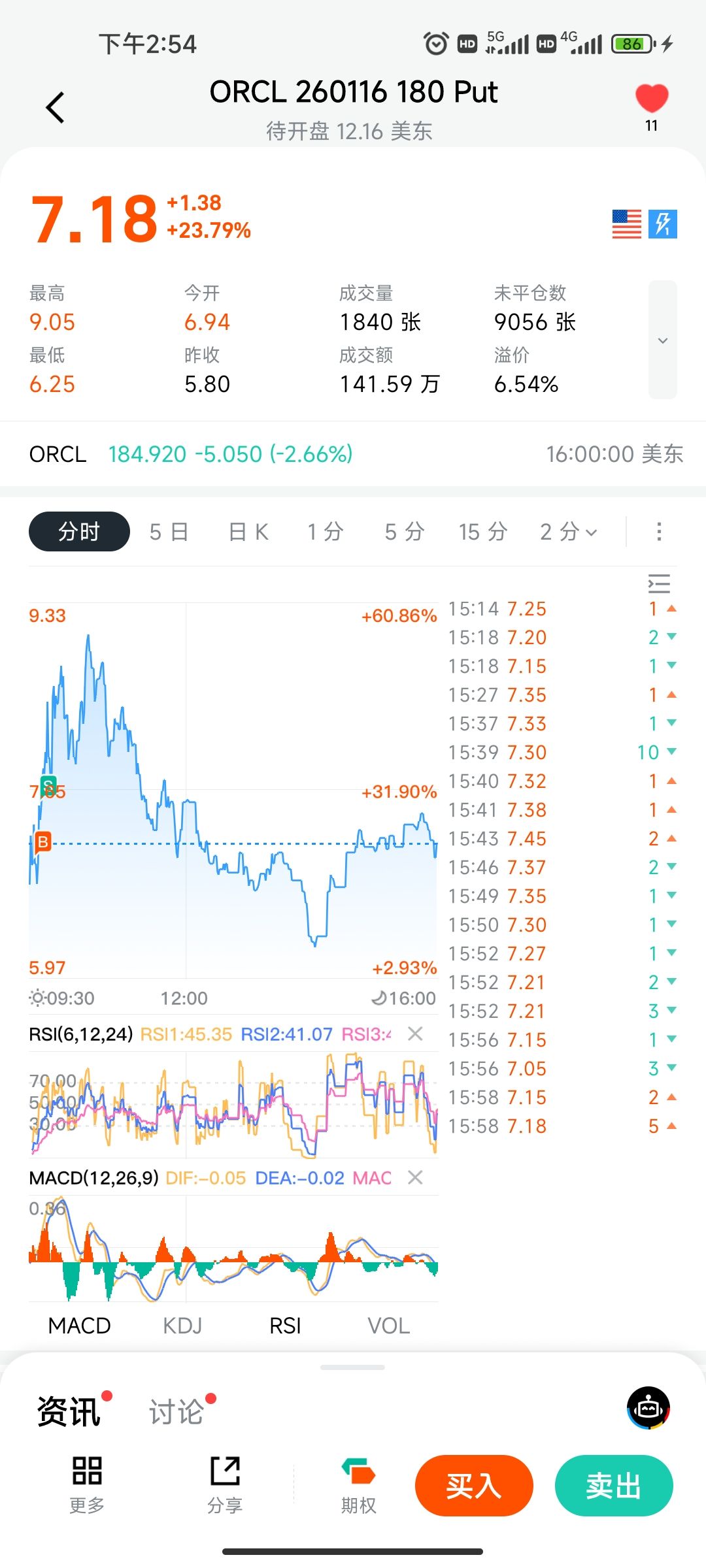Switch indicator to VOL
The width and height of the screenshot is (706, 1568).
(388, 1326)
